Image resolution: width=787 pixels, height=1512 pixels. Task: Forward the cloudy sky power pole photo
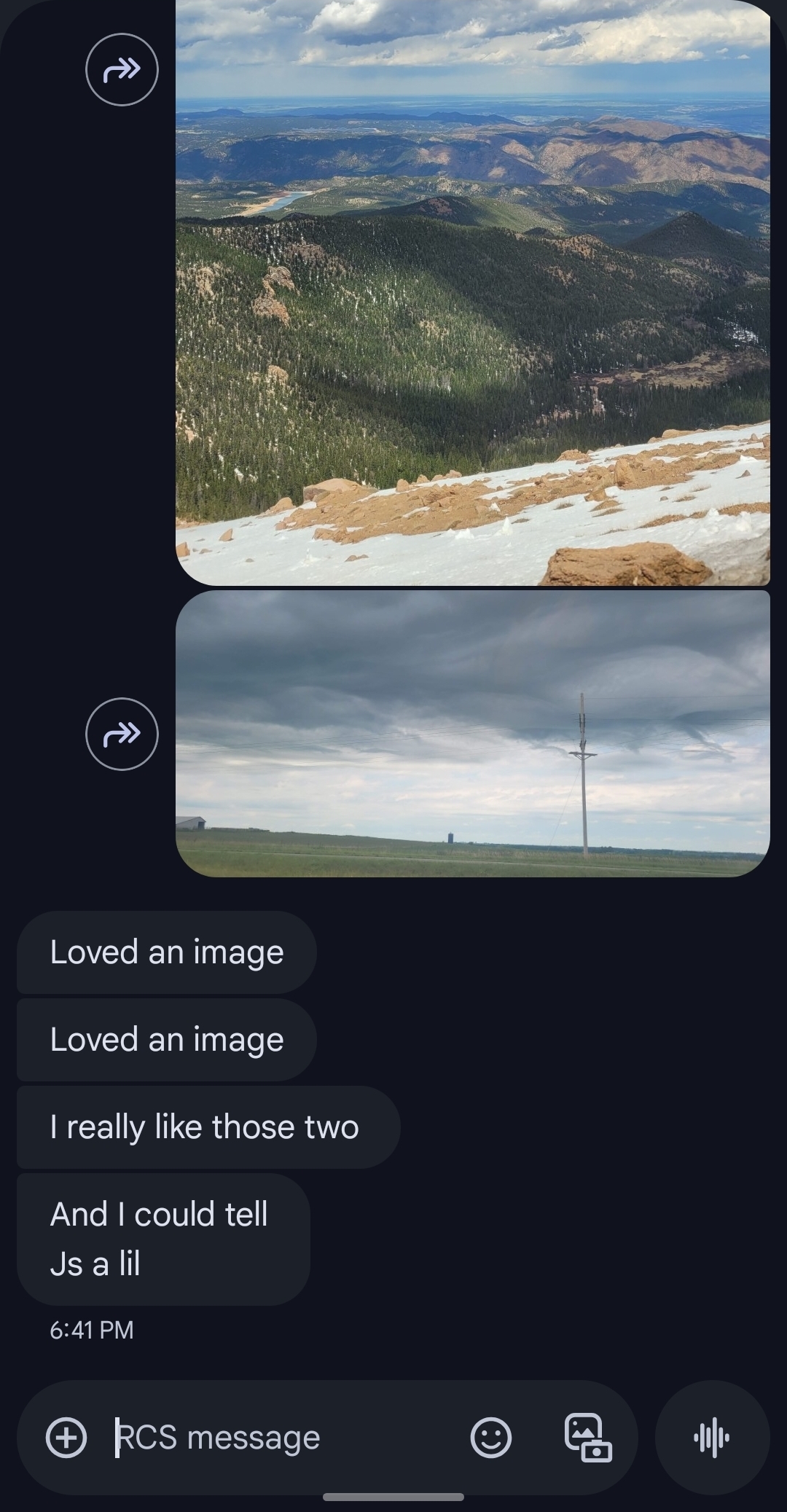click(122, 734)
